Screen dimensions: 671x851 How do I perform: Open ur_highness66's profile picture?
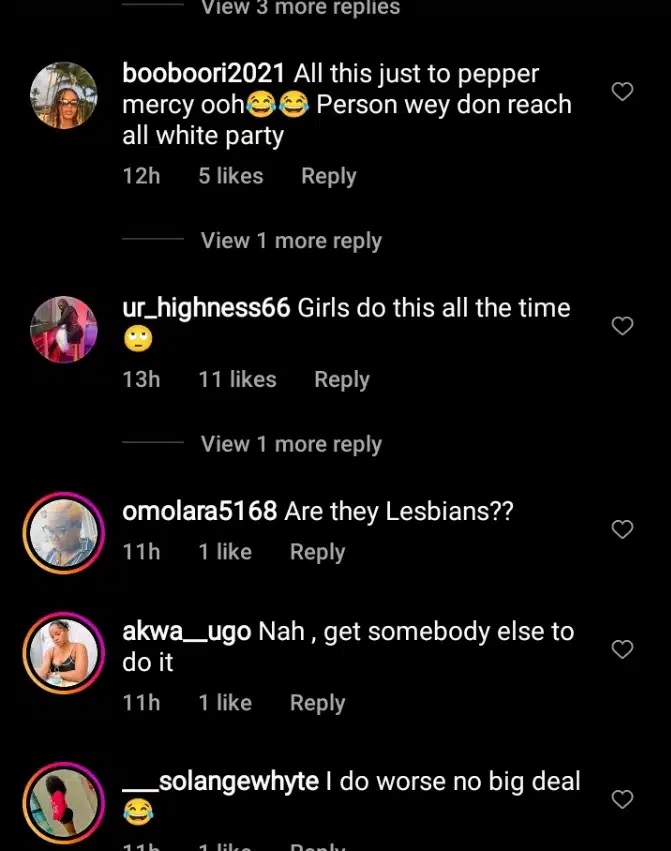(x=64, y=329)
